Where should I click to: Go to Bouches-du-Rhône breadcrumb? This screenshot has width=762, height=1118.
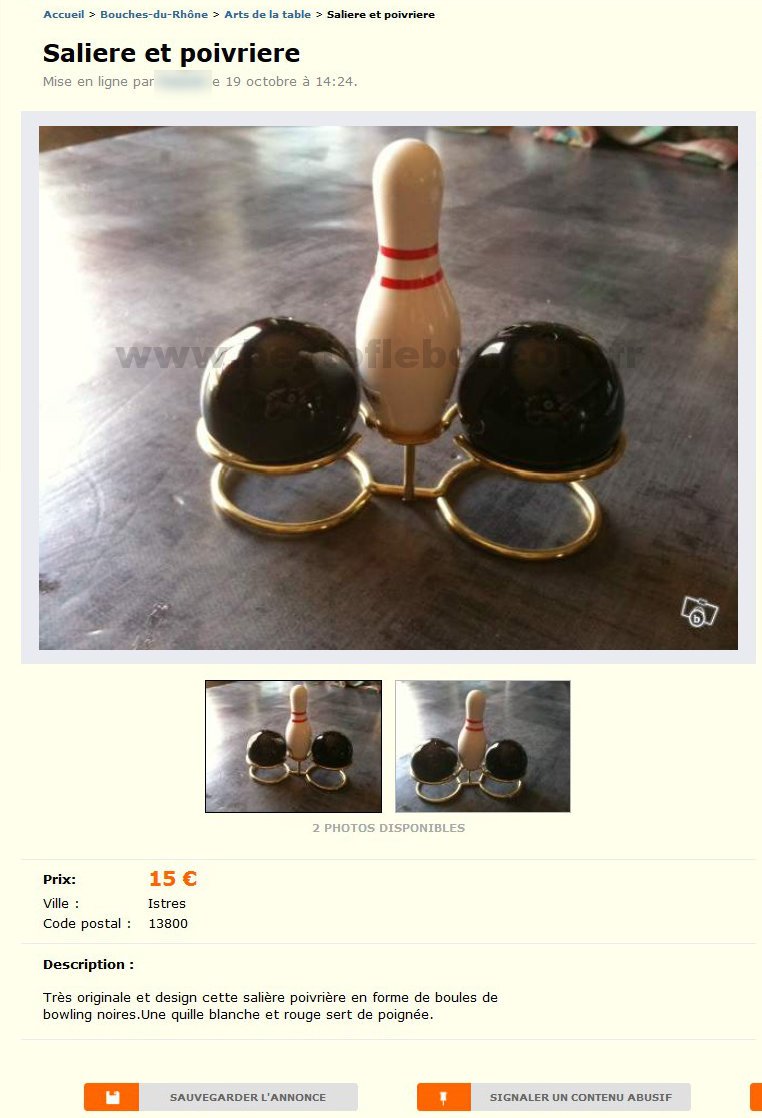[154, 15]
